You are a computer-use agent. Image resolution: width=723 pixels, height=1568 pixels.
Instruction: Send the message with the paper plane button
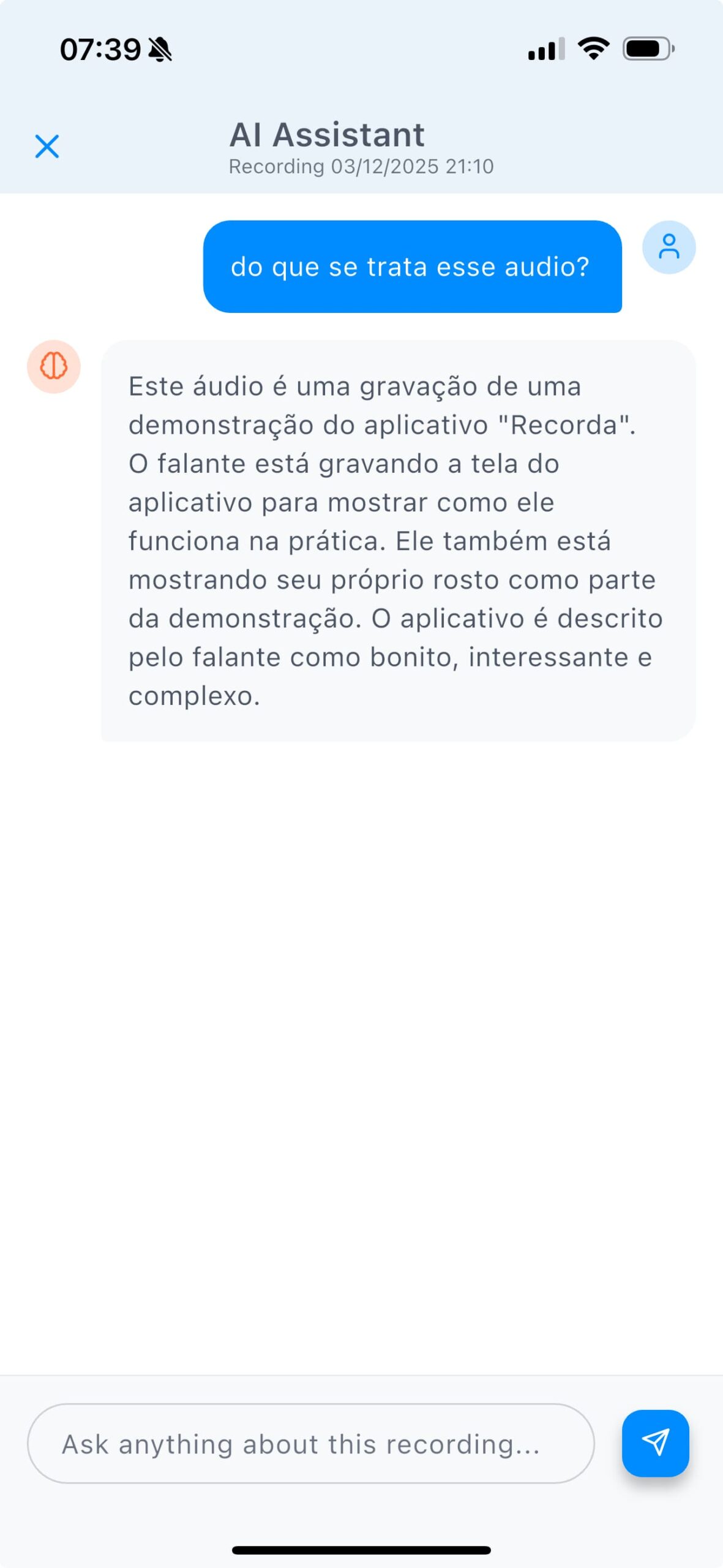pyautogui.click(x=655, y=1443)
